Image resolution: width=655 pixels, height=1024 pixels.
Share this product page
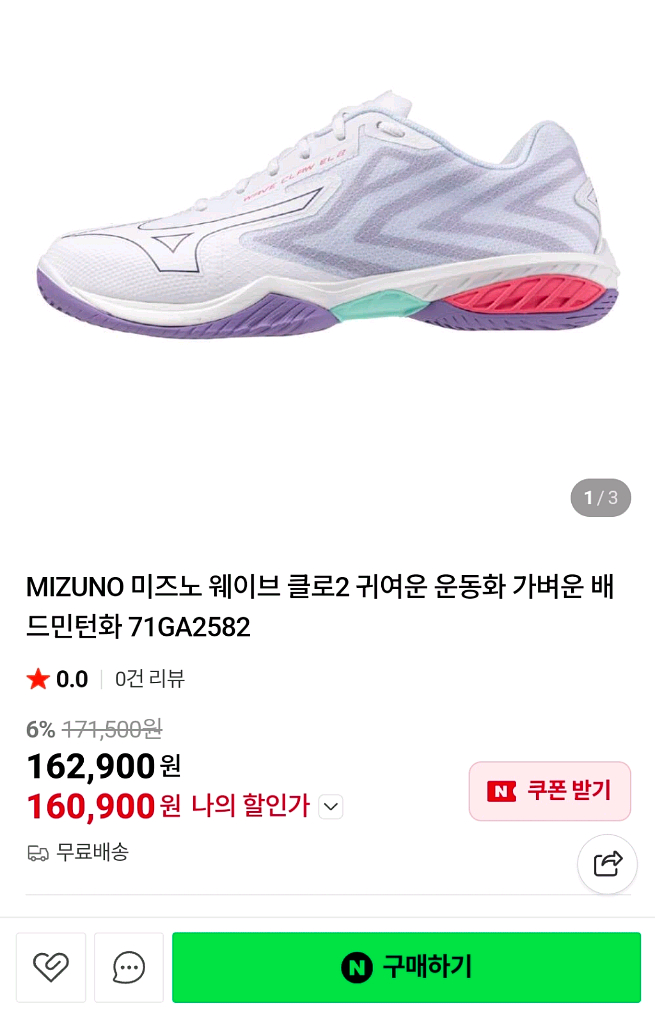607,864
